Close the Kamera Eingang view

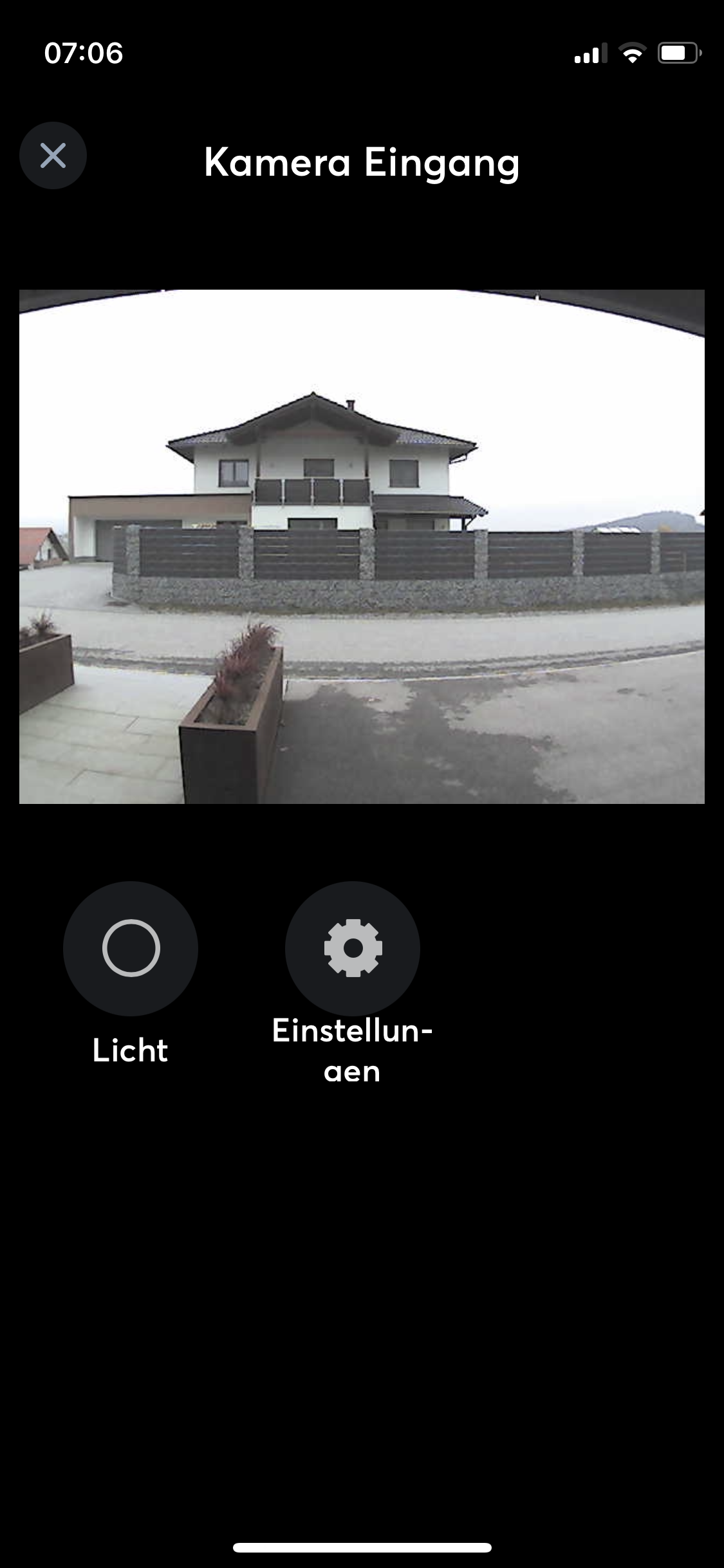(x=53, y=156)
